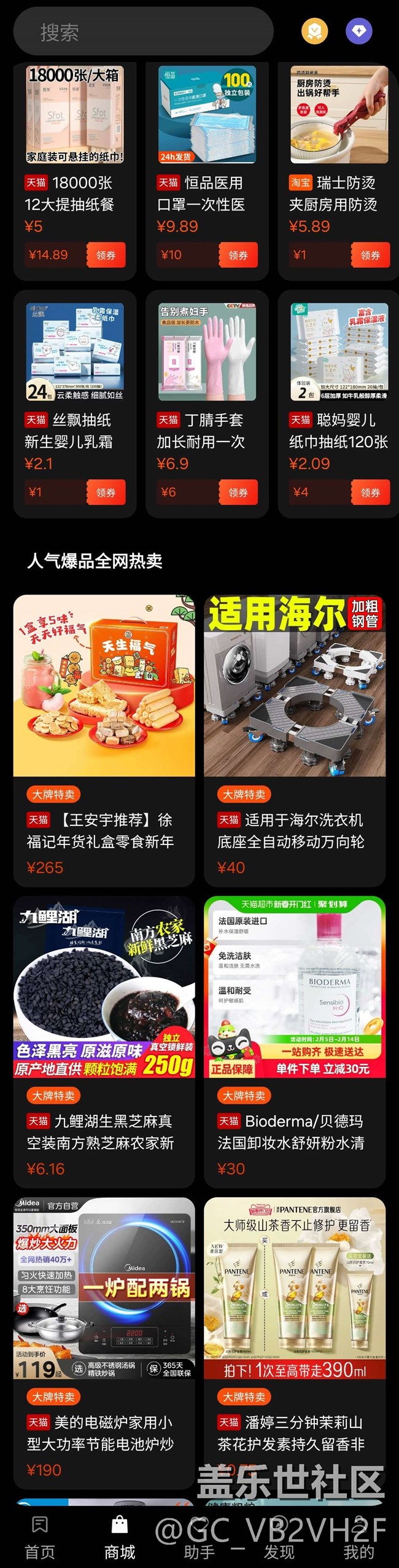Claim coupon for 聪妈婴儿纸巾
399x1568 pixels.
tap(370, 492)
